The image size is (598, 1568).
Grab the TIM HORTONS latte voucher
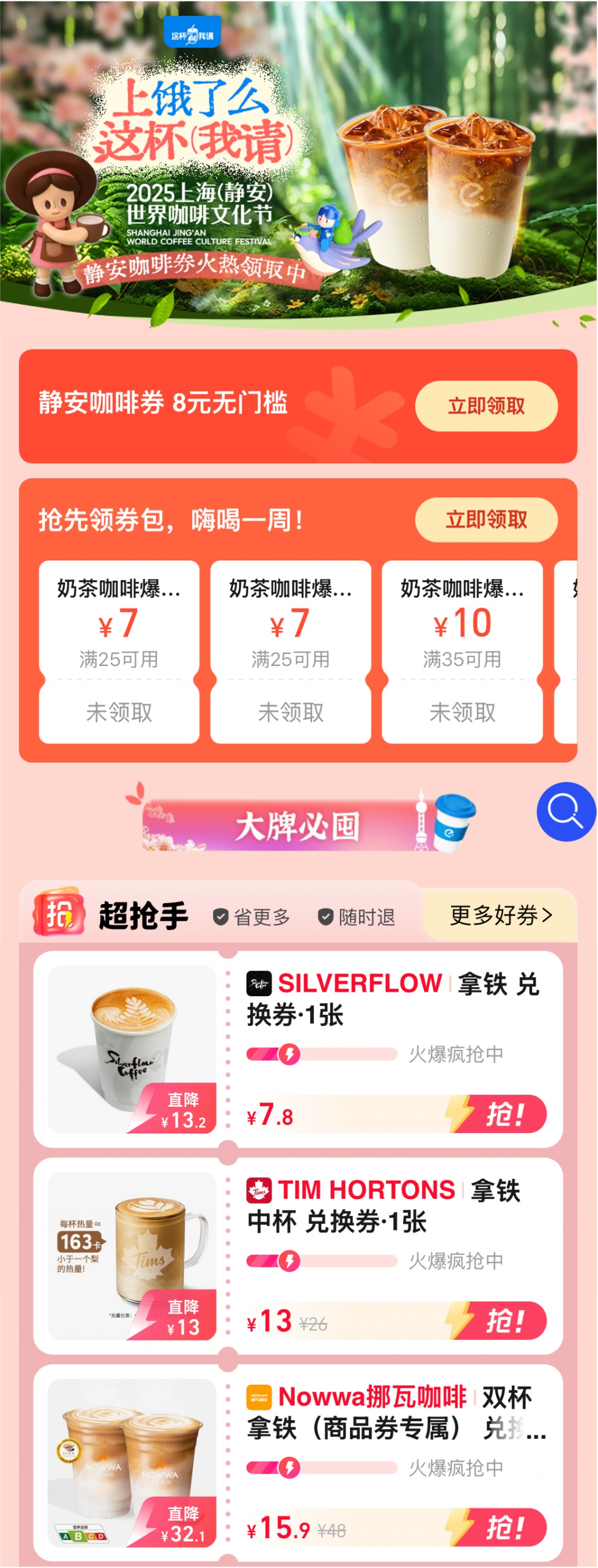click(x=498, y=1321)
